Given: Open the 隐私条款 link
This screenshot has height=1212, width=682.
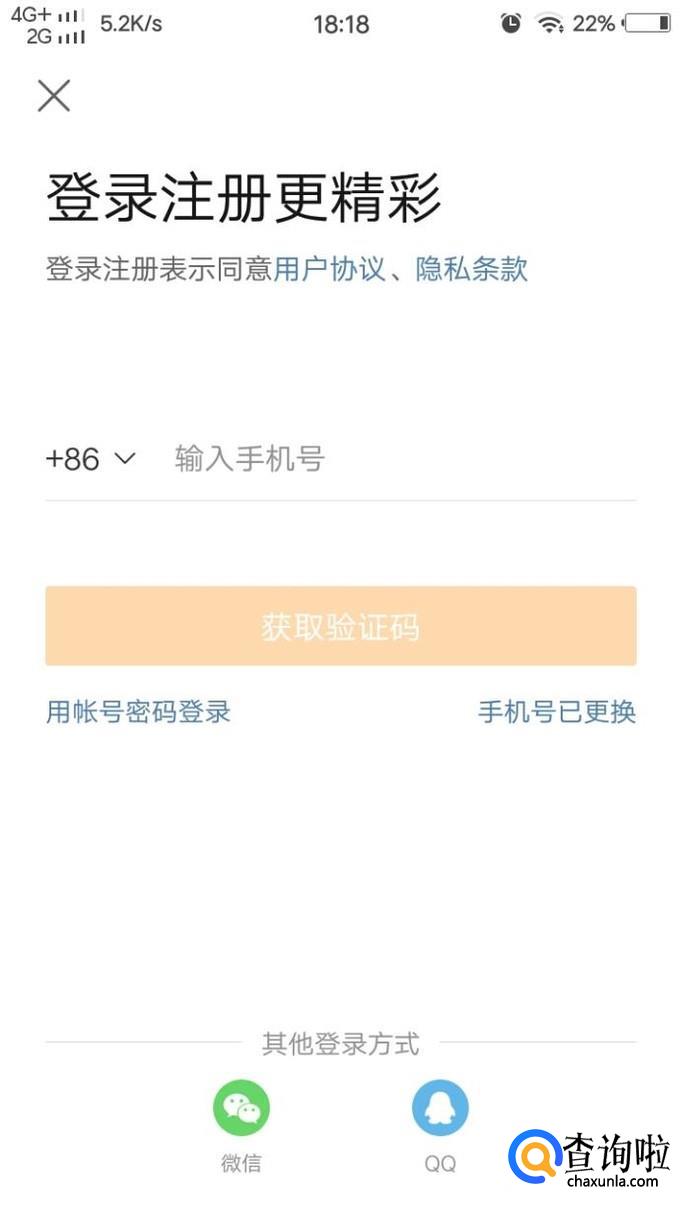Looking at the screenshot, I should pyautogui.click(x=471, y=269).
